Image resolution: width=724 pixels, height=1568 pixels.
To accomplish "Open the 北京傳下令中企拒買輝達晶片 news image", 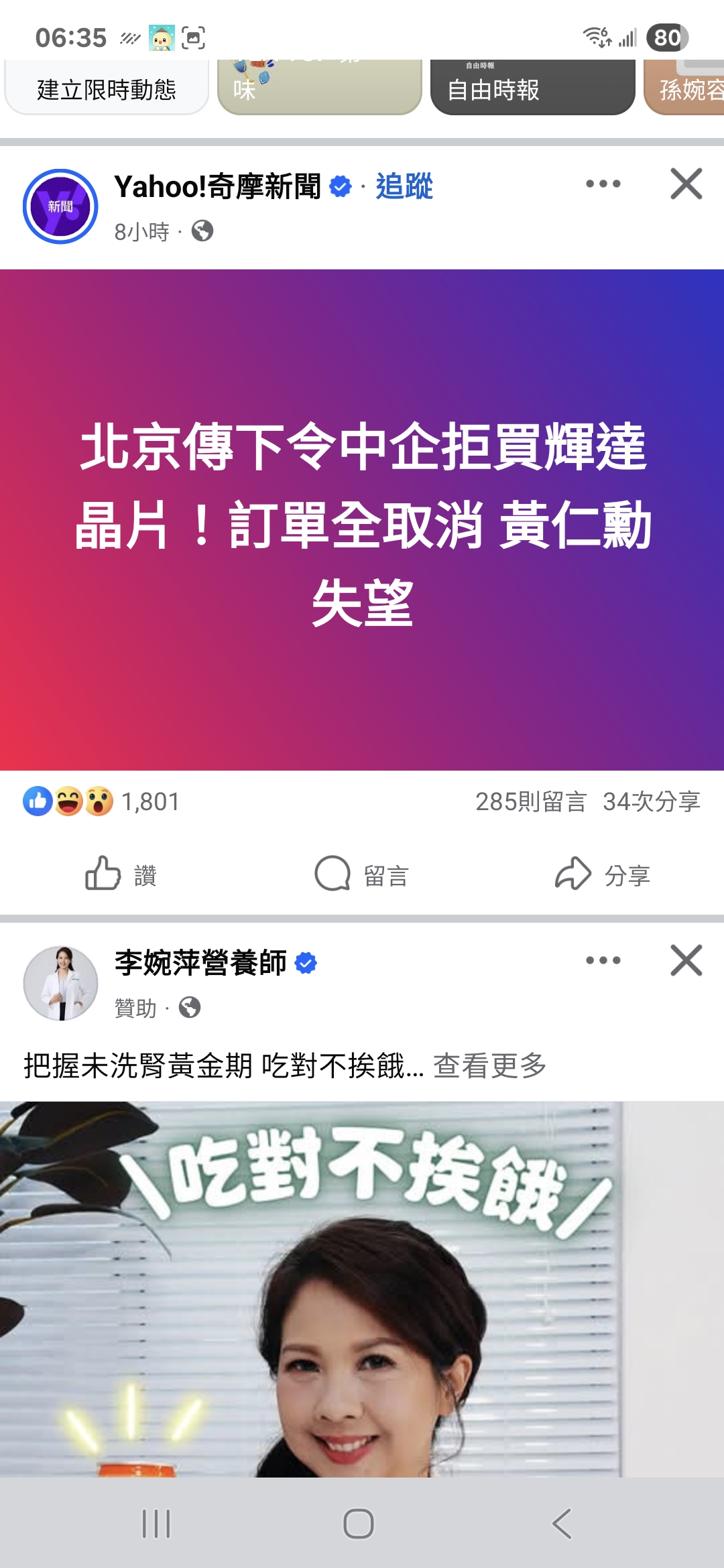I will tap(362, 520).
